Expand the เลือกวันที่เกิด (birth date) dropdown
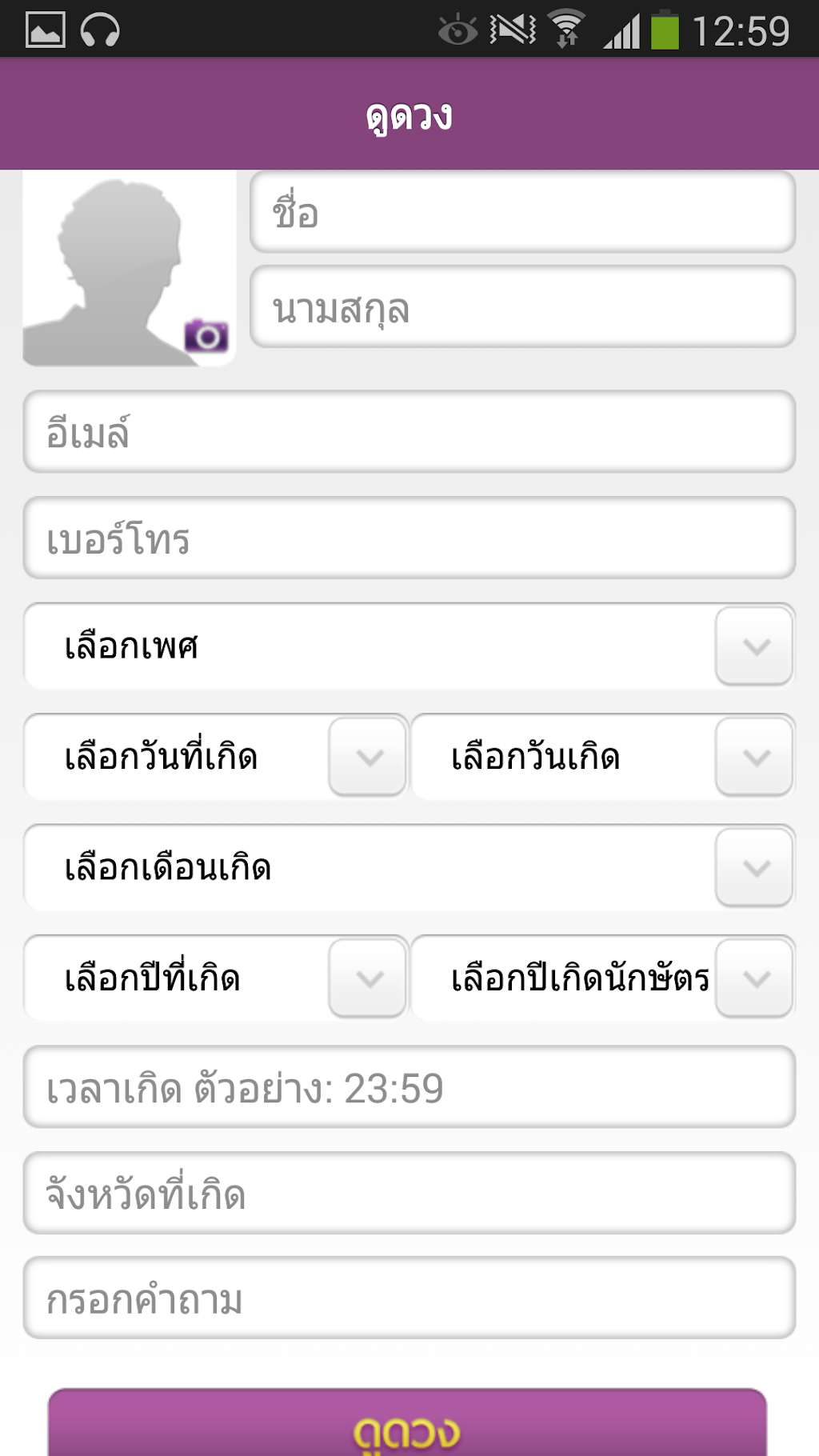This screenshot has width=819, height=1456. (x=216, y=757)
